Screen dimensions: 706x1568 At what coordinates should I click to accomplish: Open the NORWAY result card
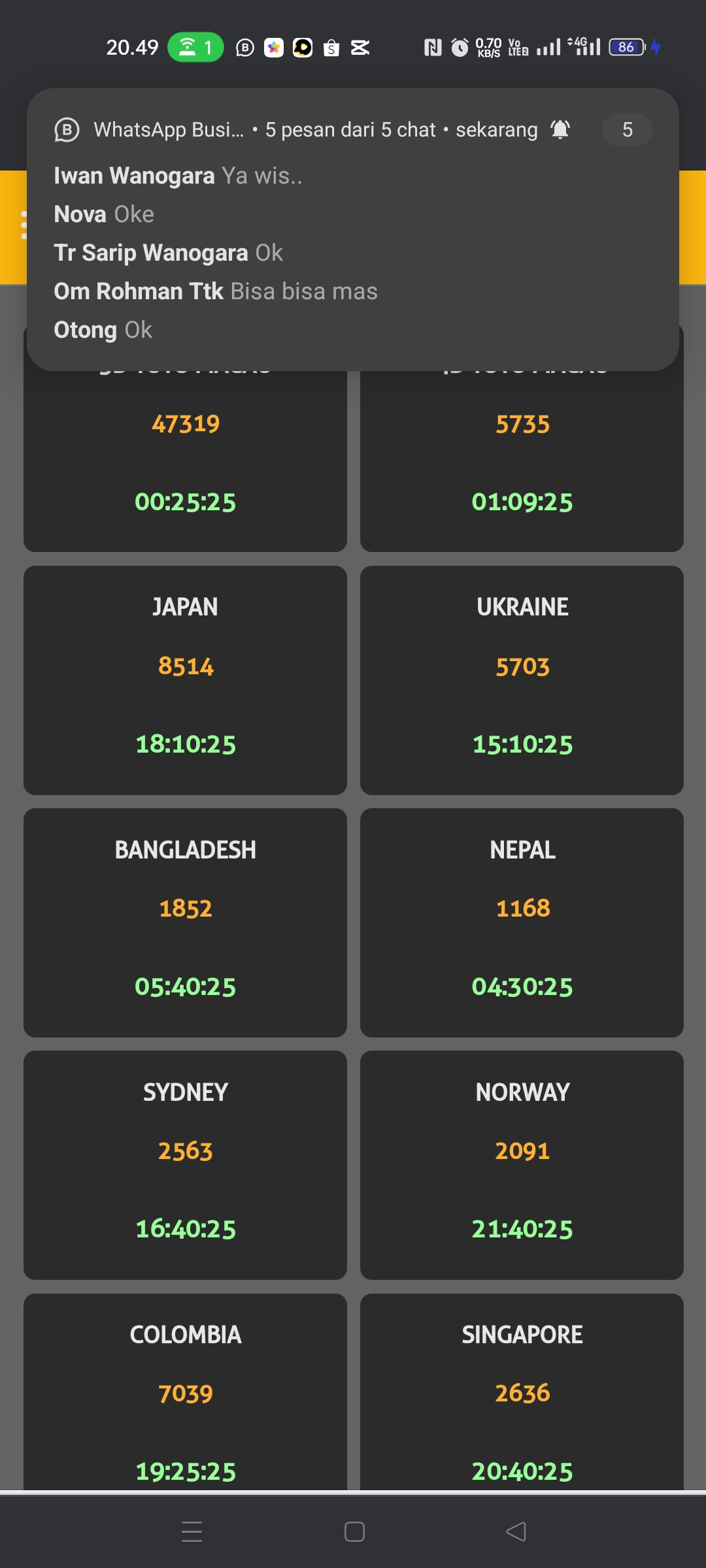(x=522, y=1164)
